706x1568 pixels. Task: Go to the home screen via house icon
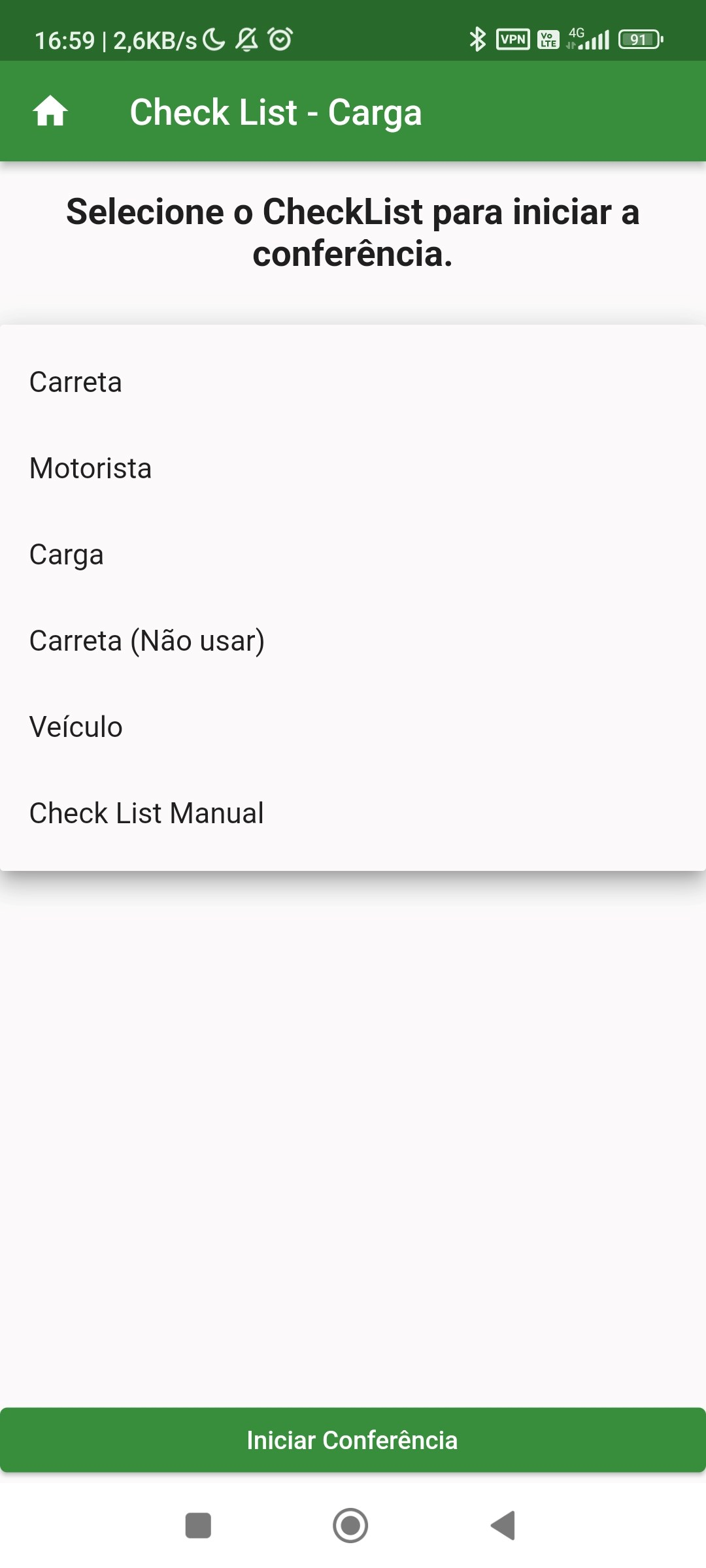[50, 111]
